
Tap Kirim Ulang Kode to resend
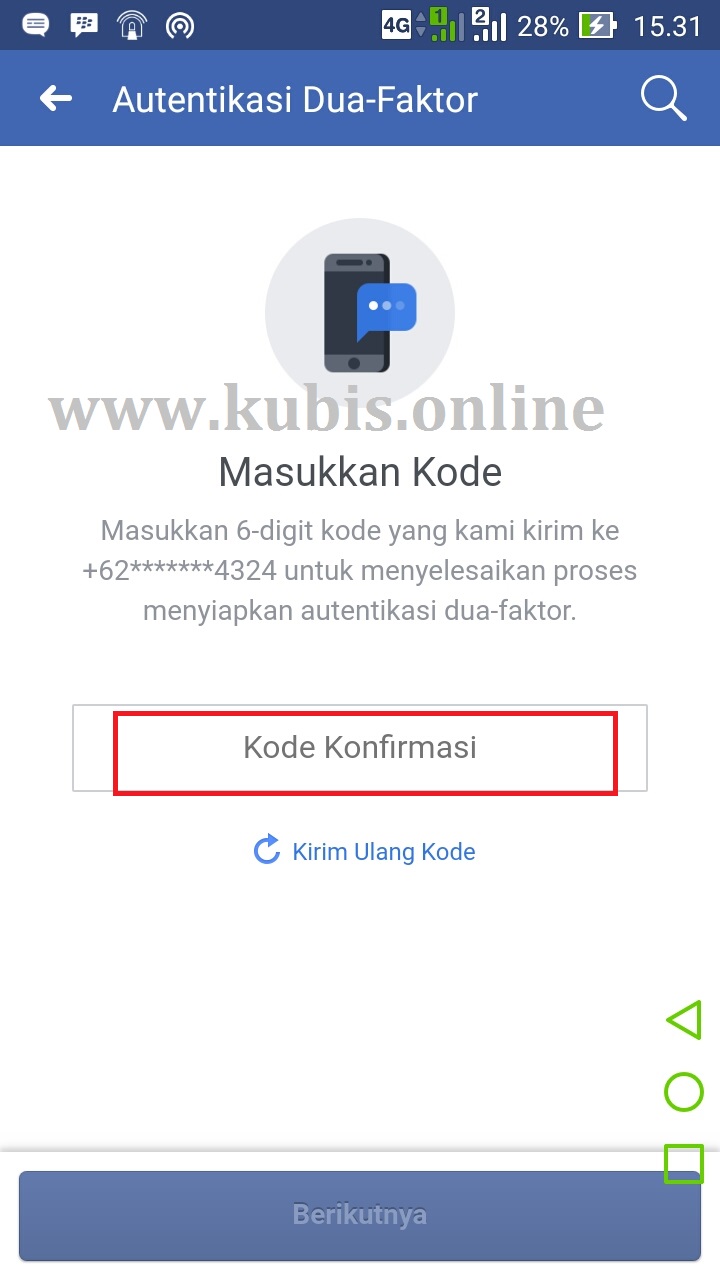click(x=365, y=851)
